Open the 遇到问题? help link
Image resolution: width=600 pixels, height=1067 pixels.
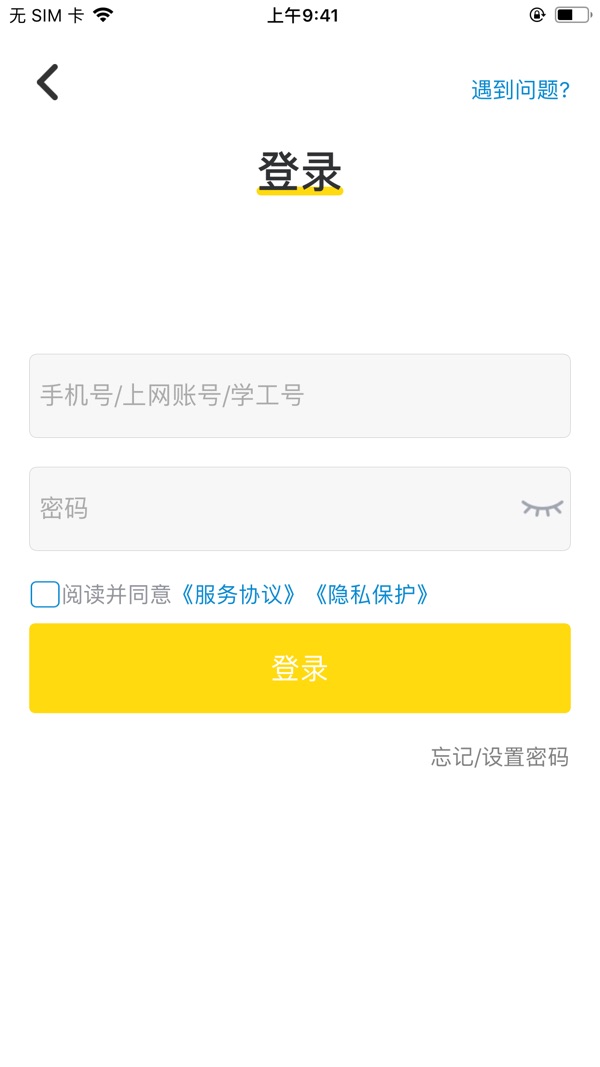pyautogui.click(x=520, y=89)
